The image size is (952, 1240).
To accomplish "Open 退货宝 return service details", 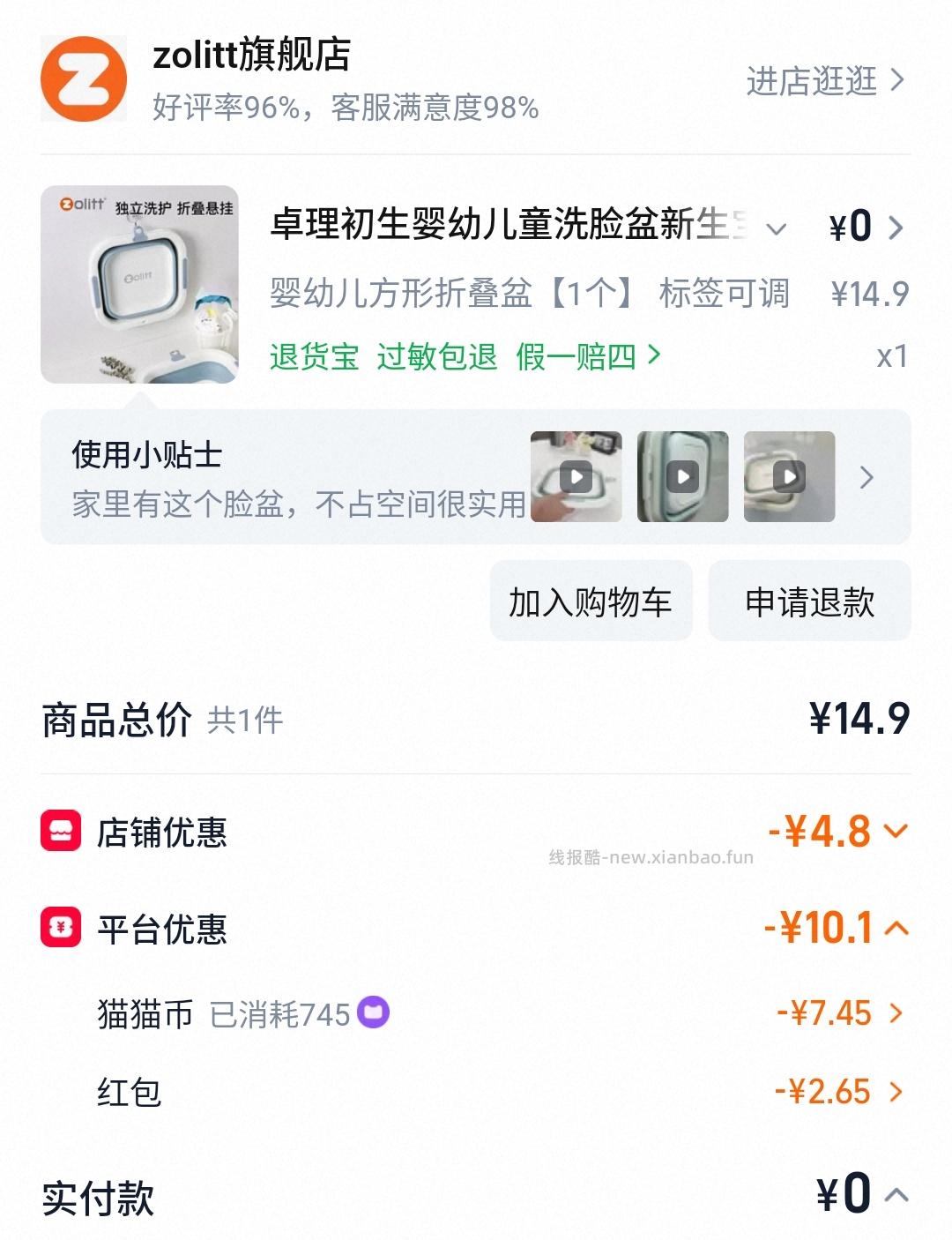I will pos(315,356).
